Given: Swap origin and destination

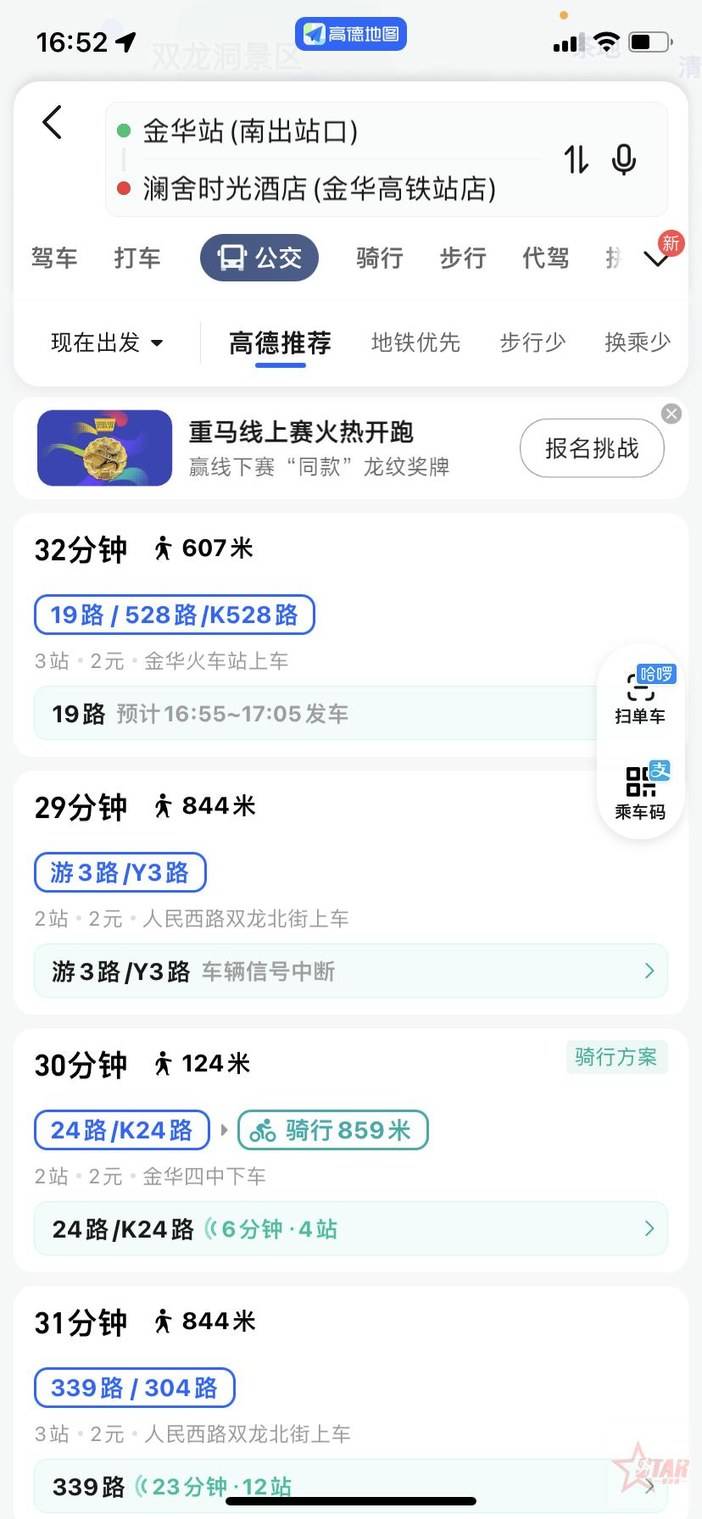Looking at the screenshot, I should (x=576, y=159).
